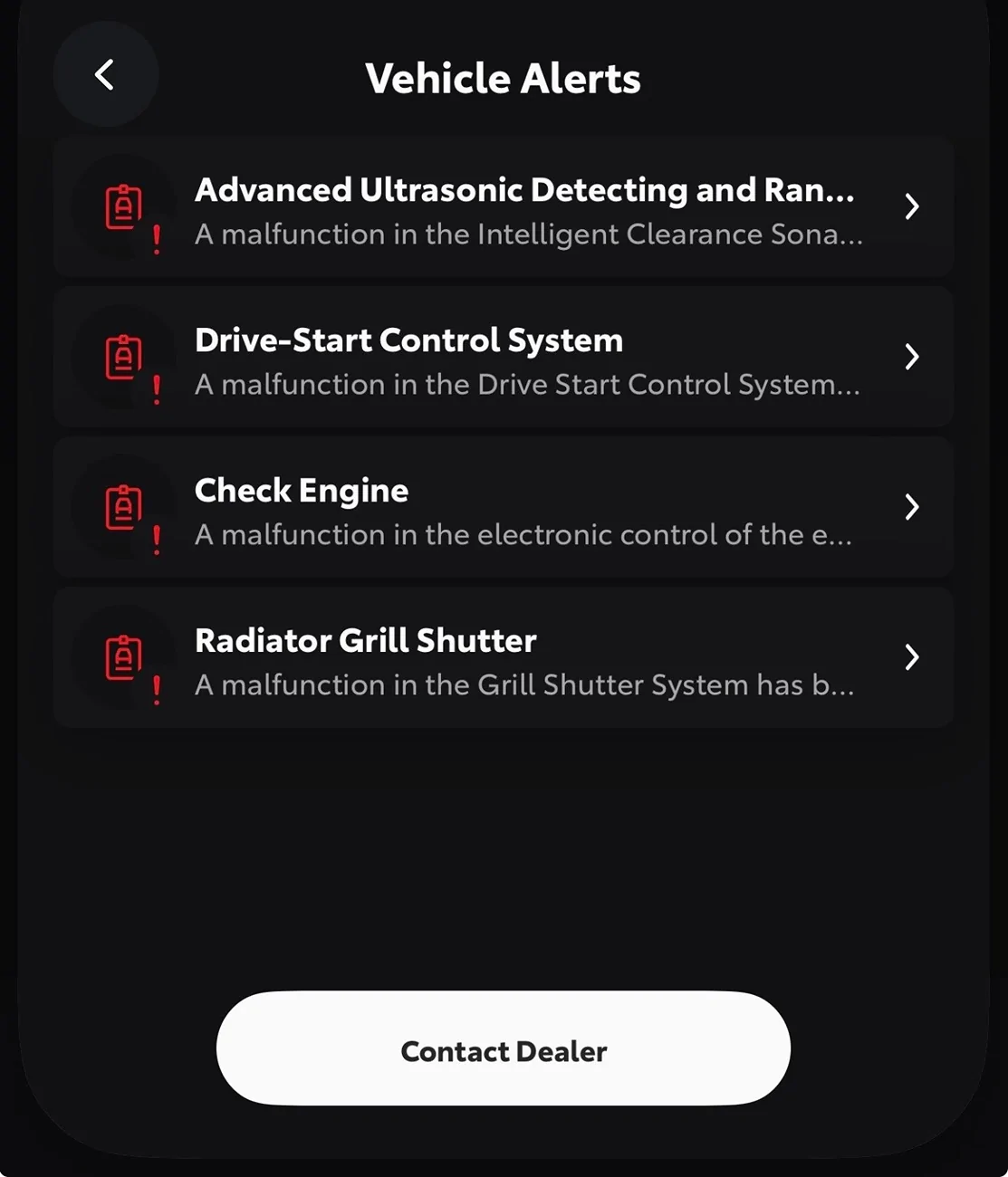Select the Advanced Ultrasonic alert row

coord(504,206)
